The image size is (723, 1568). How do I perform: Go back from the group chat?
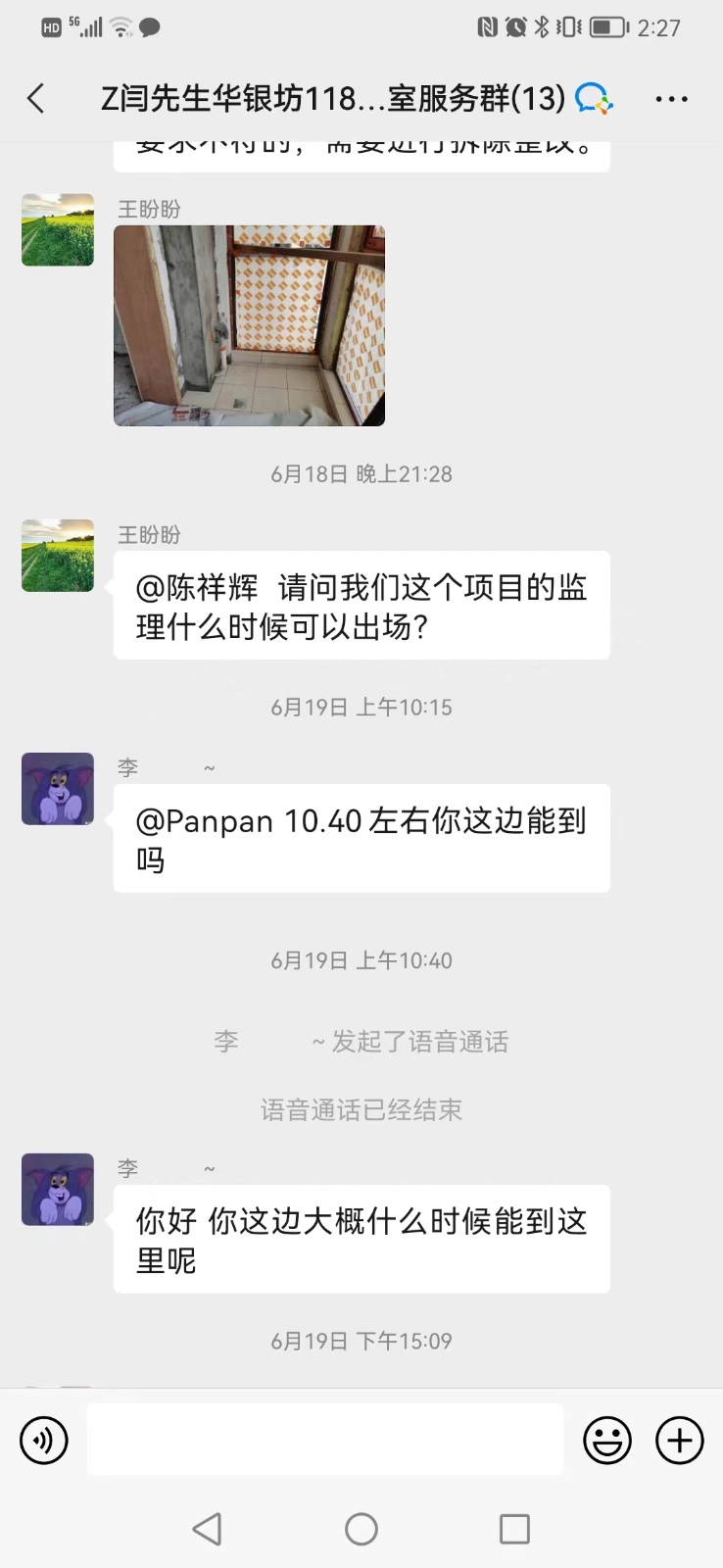click(36, 98)
